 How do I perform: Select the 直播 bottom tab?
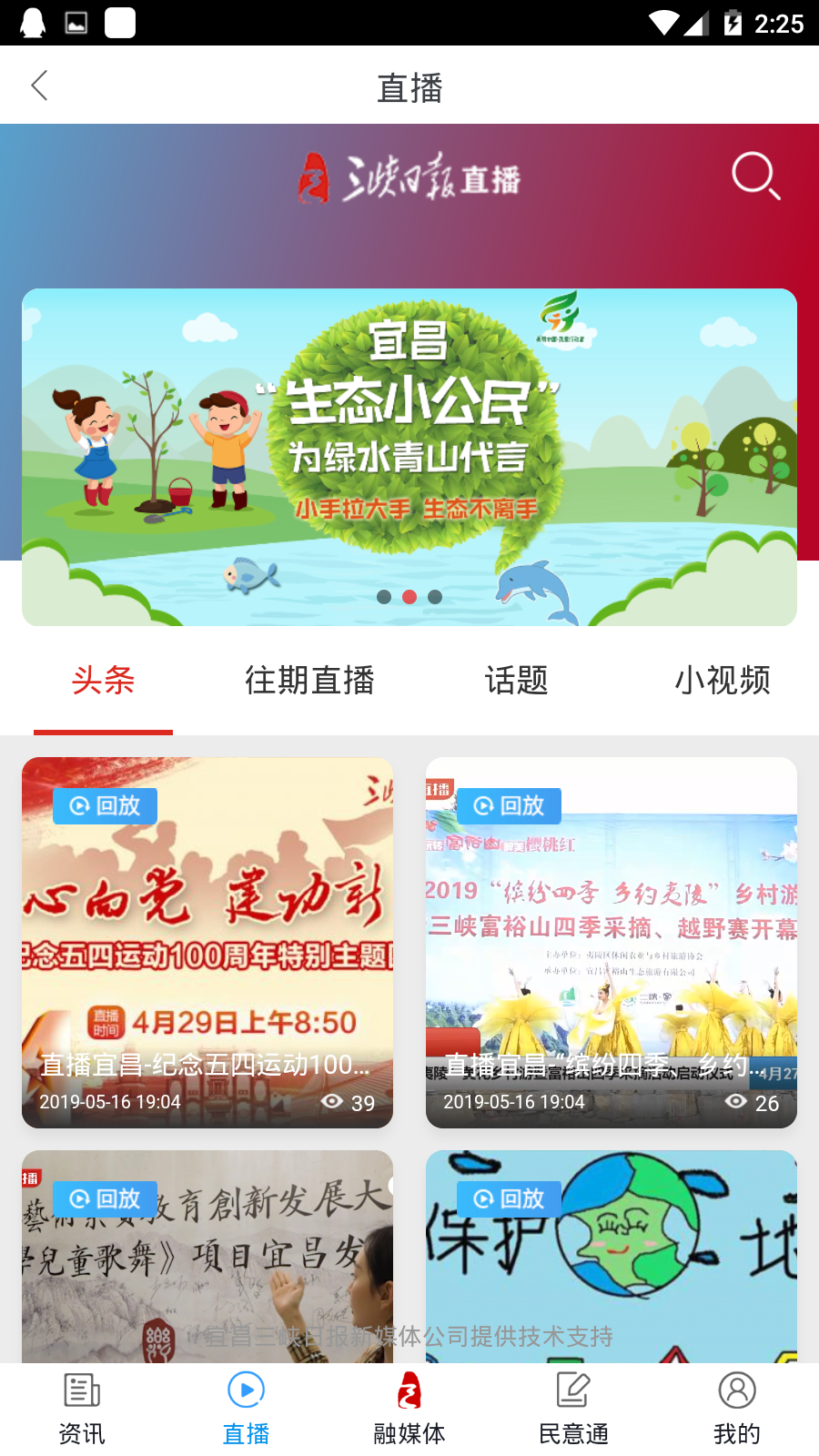(x=246, y=1409)
